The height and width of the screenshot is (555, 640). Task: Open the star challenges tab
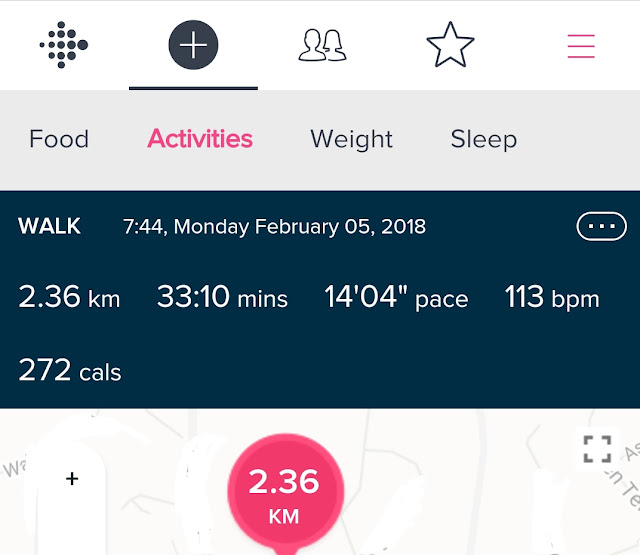click(x=450, y=44)
